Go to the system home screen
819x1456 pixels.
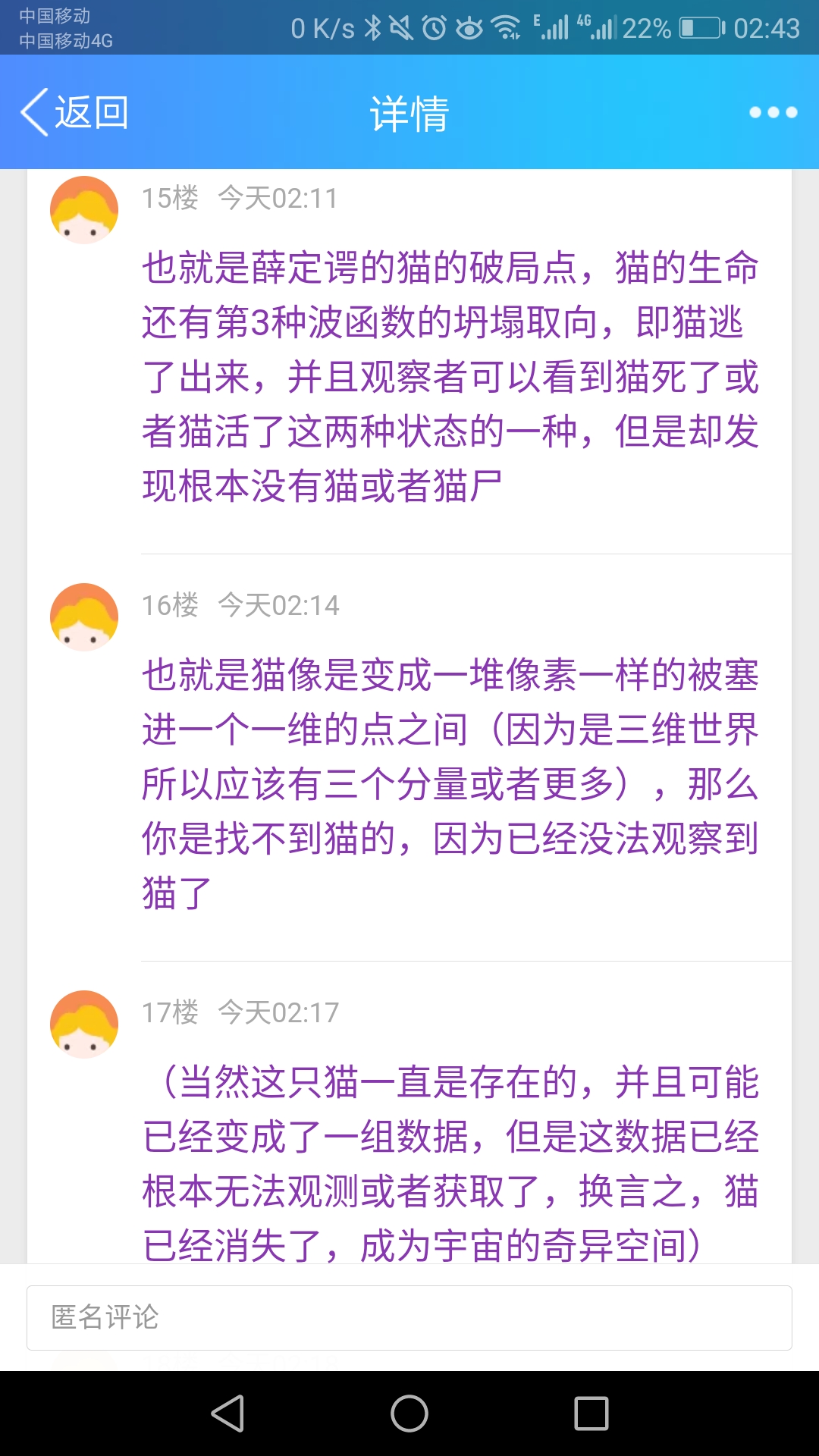409,1414
